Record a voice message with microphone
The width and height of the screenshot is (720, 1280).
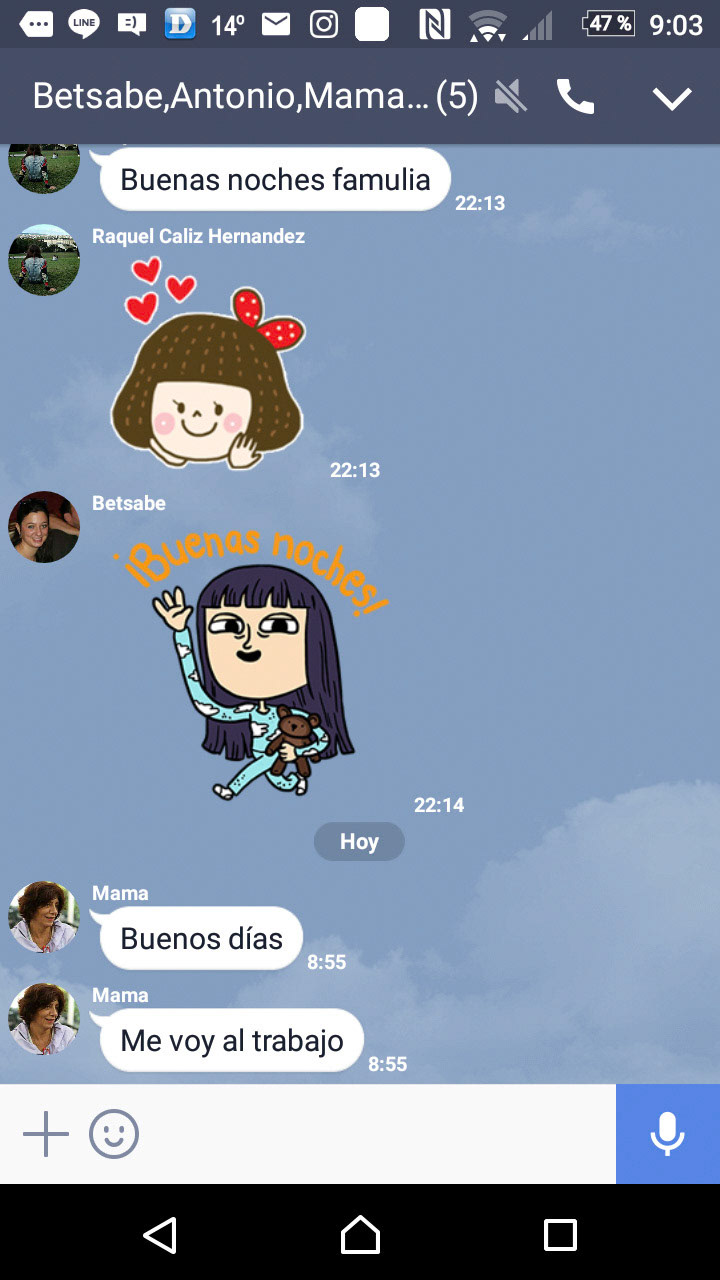pos(667,1135)
